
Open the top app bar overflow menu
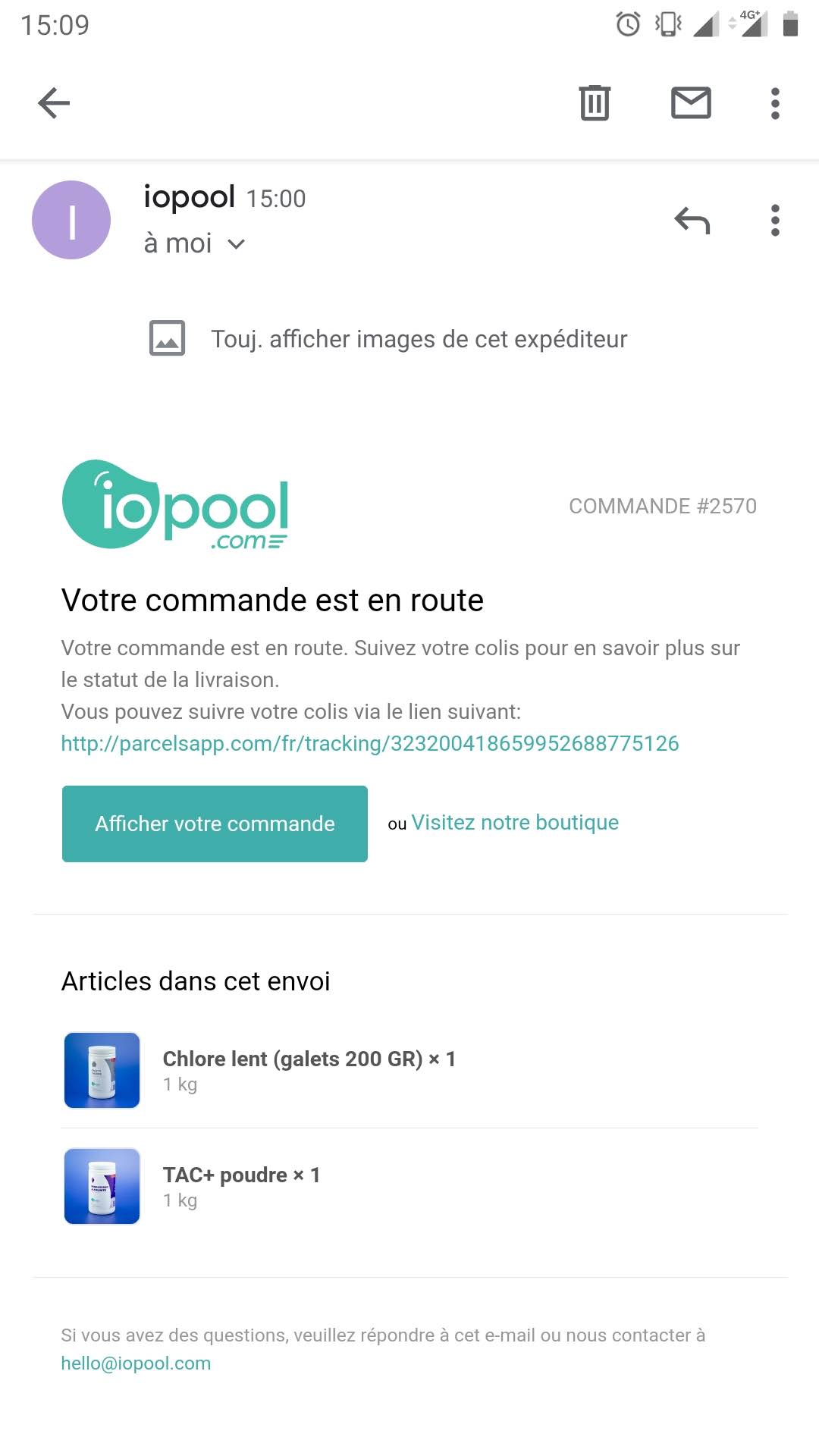[774, 103]
